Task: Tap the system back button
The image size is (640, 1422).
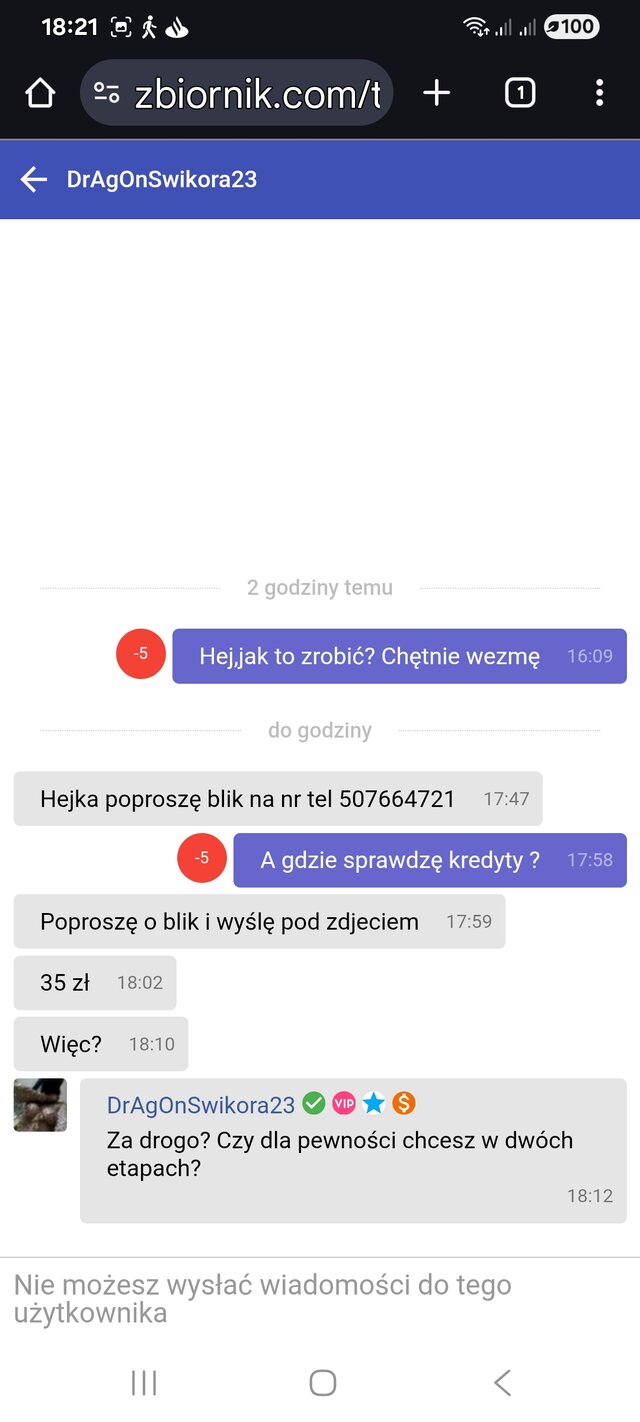Action: pyautogui.click(x=502, y=1383)
